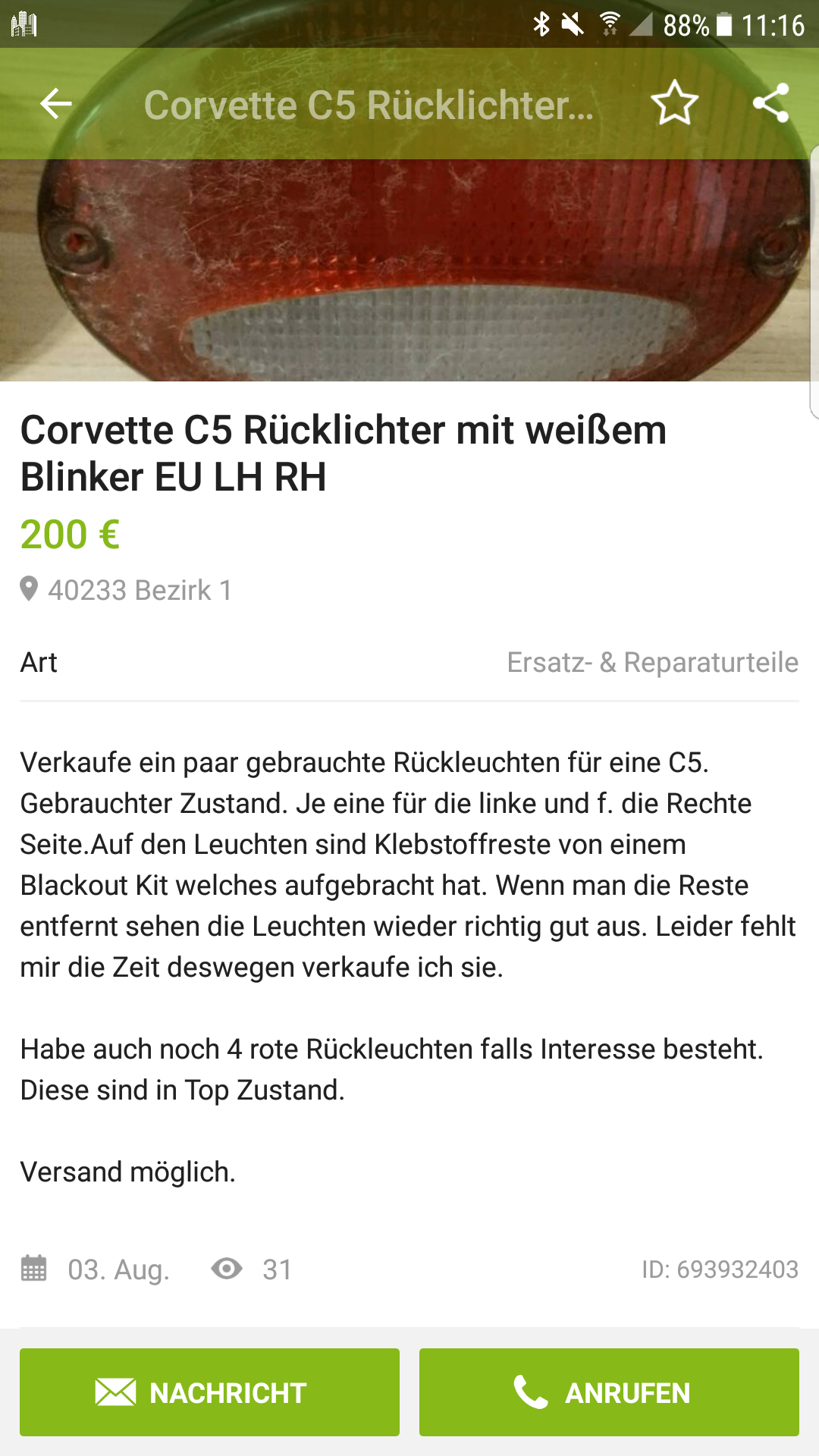
Task: Add this listing to favorites with the star
Action: 674,104
